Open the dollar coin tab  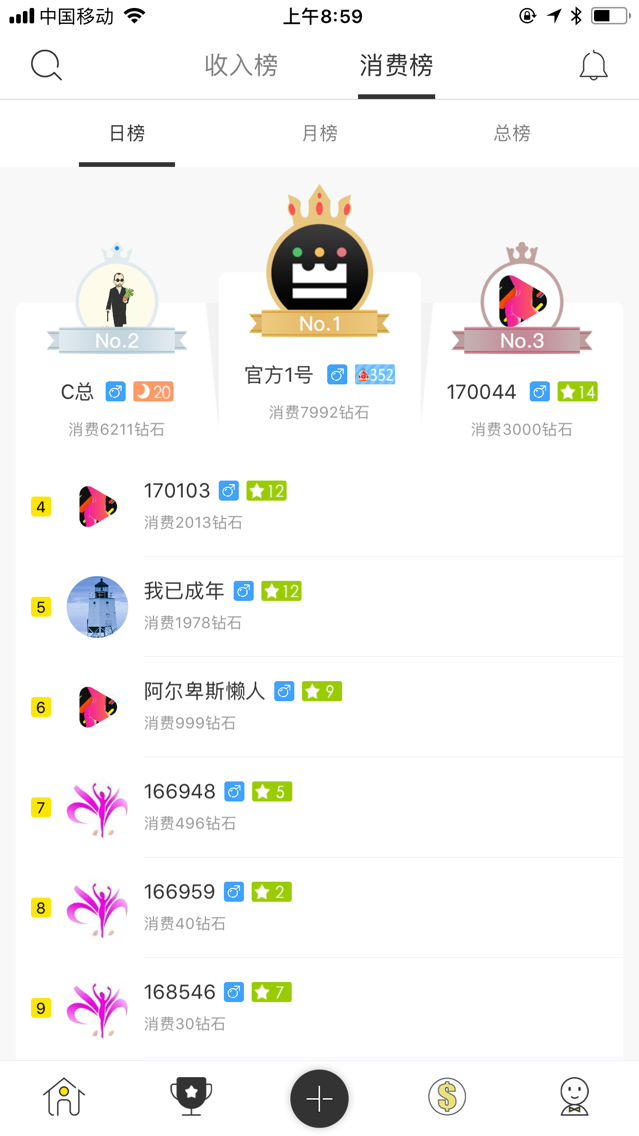tap(447, 1097)
